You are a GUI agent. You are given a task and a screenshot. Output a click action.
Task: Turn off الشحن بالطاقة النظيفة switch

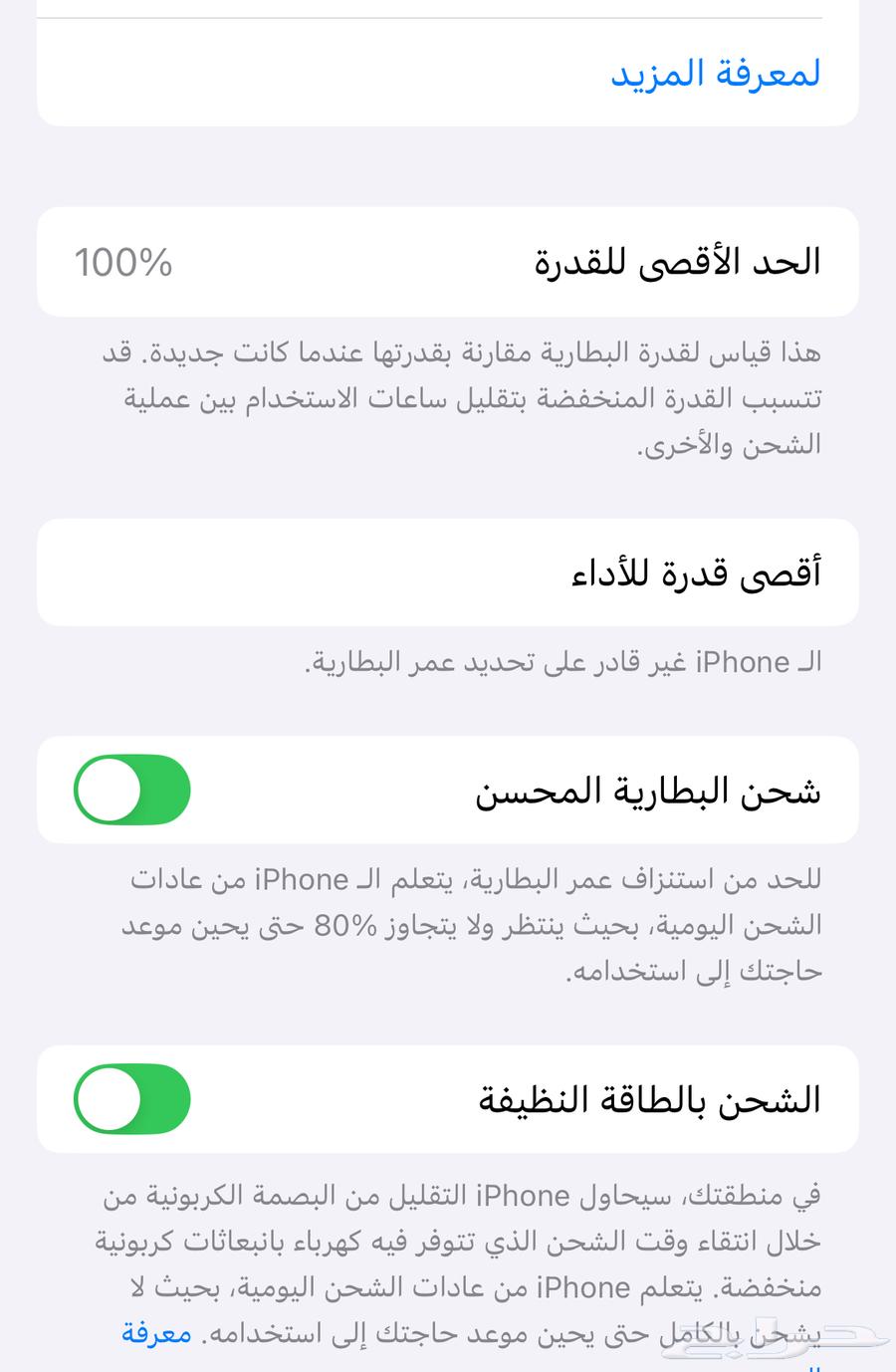[x=131, y=1099]
